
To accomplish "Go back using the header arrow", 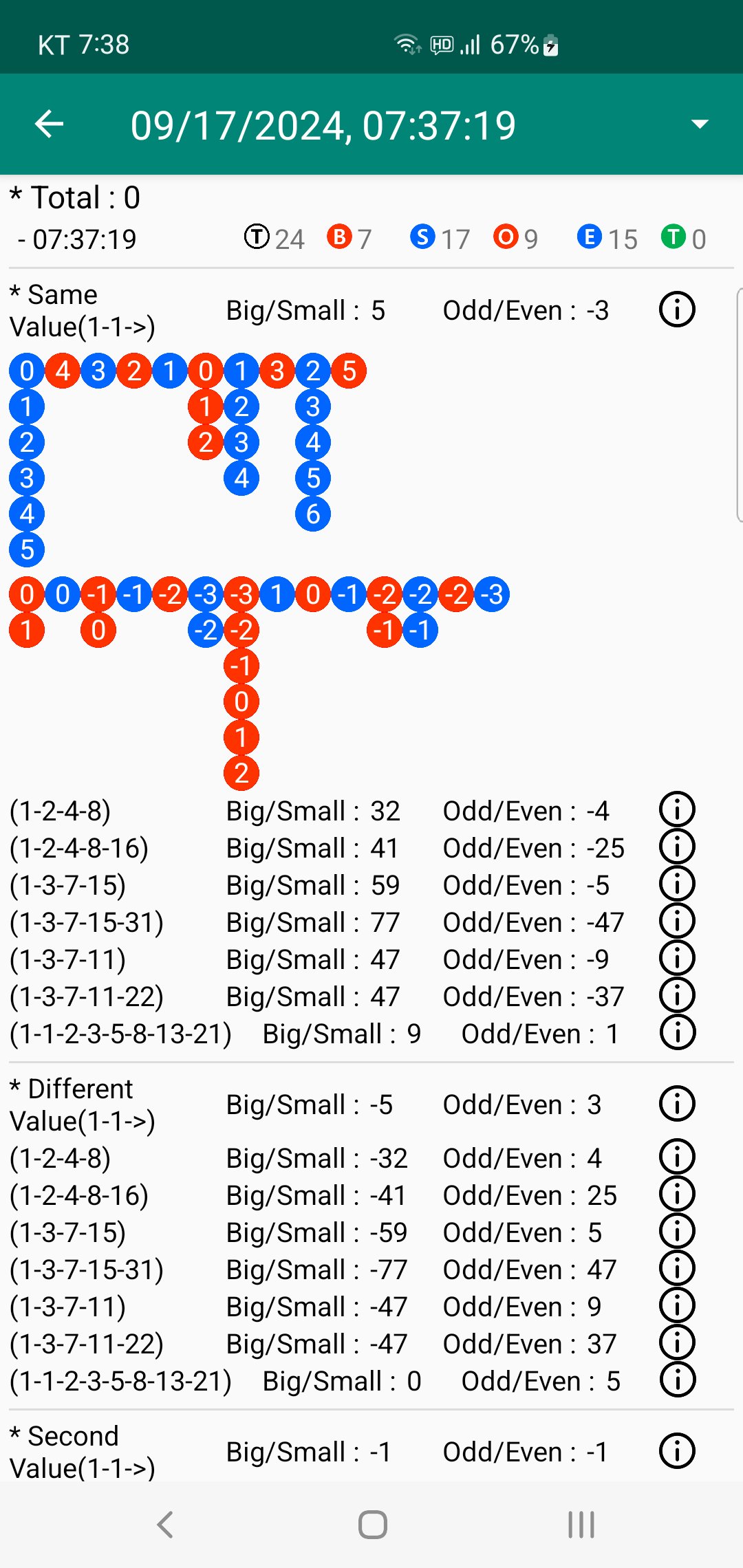I will (49, 124).
